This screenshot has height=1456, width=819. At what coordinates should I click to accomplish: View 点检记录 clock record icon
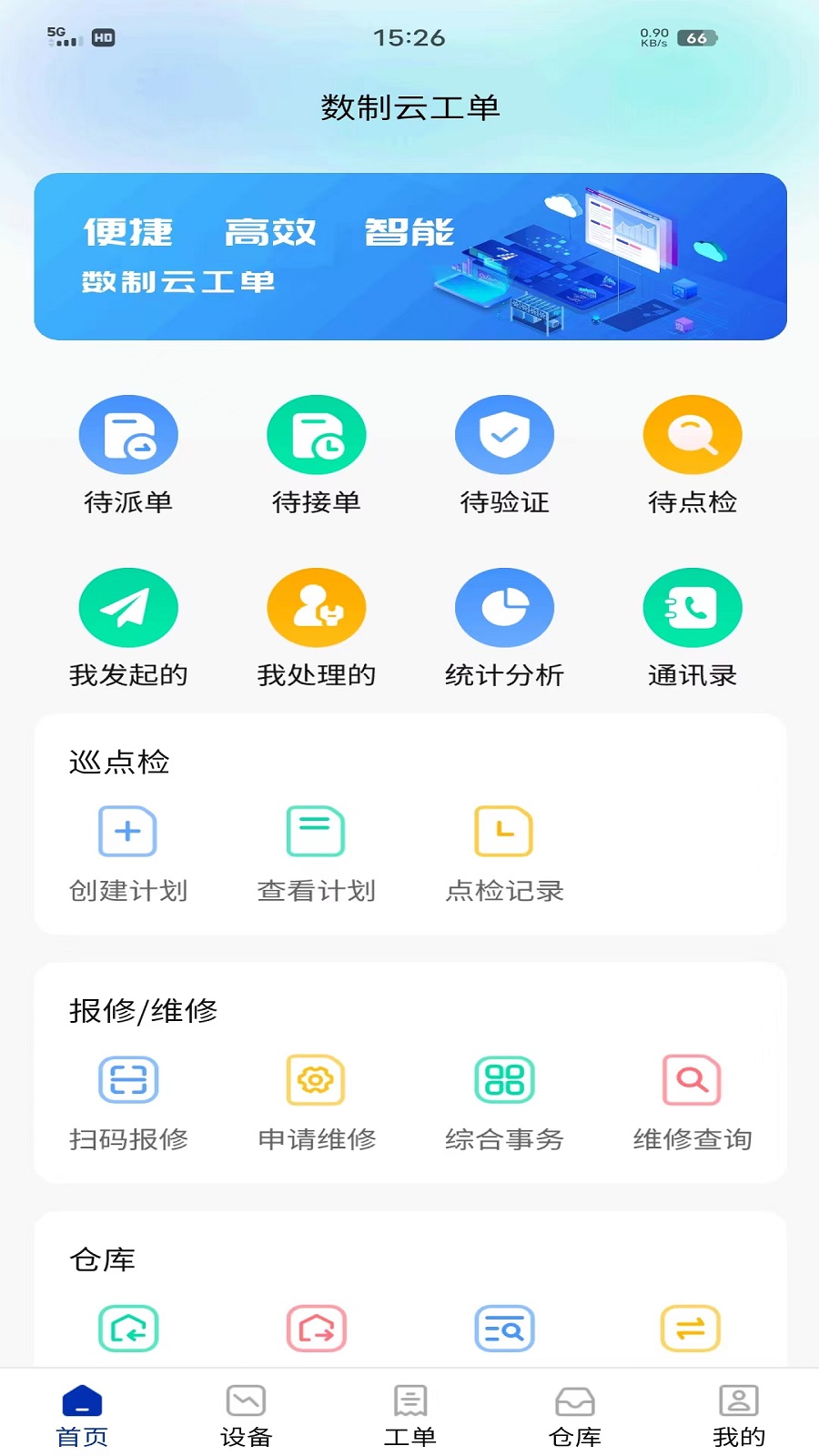[504, 831]
